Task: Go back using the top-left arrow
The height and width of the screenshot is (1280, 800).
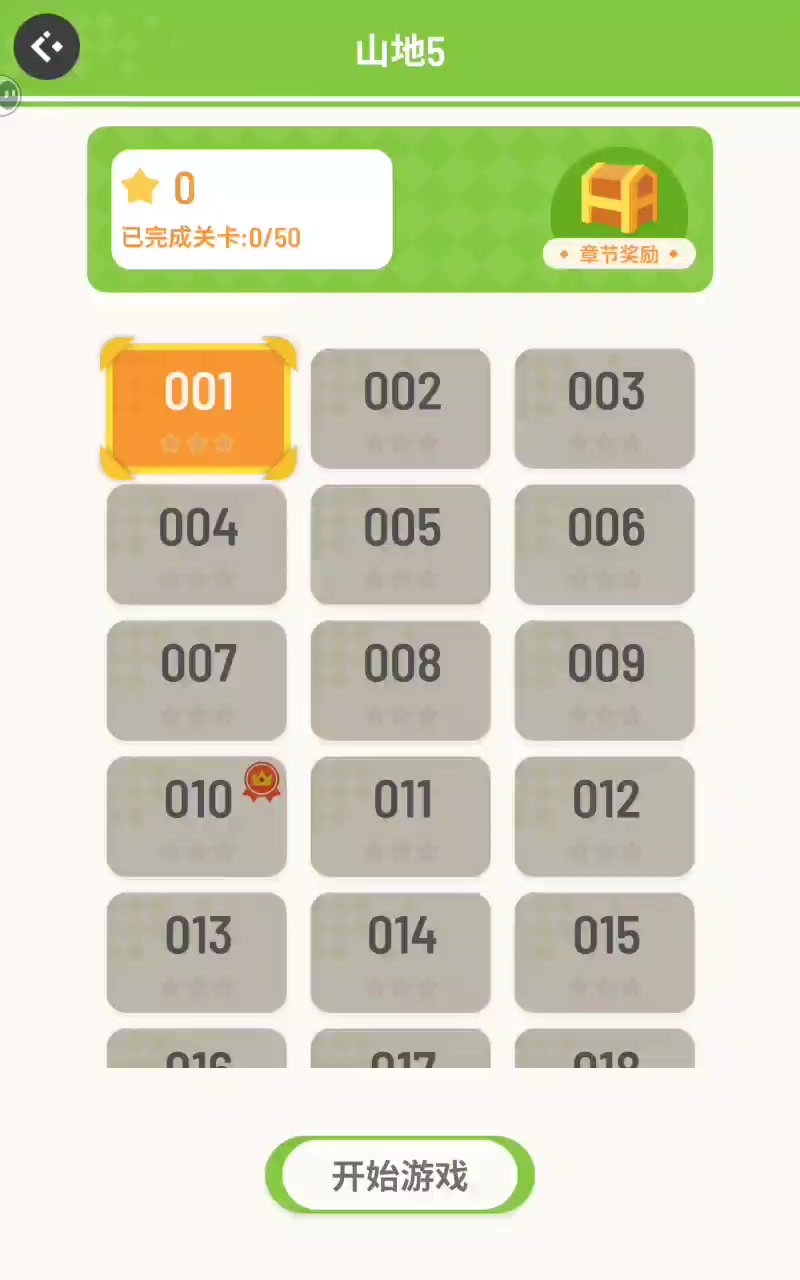Action: coord(46,47)
